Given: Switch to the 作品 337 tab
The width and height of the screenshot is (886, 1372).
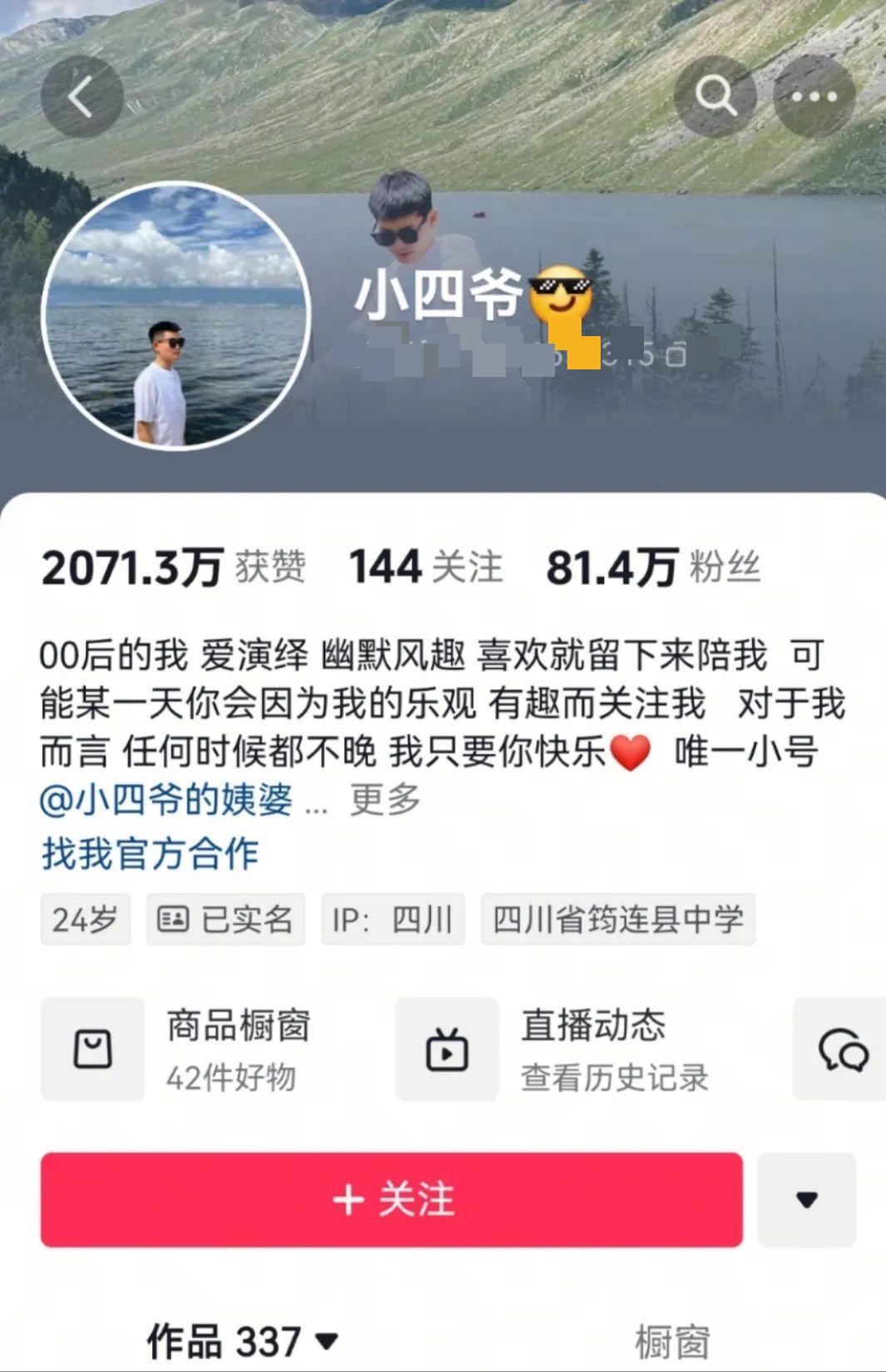Looking at the screenshot, I should (x=241, y=1340).
